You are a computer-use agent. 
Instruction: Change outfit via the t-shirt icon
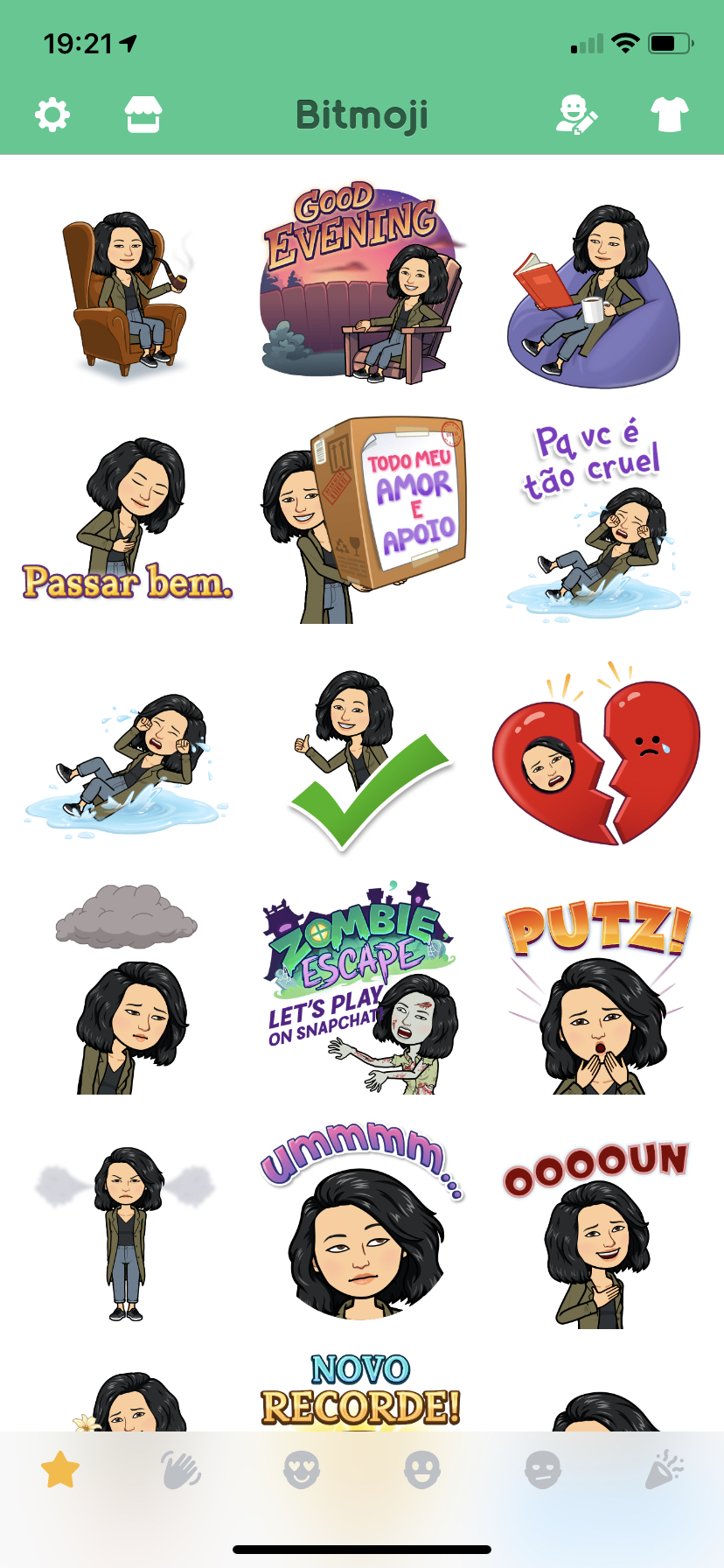pyautogui.click(x=670, y=115)
